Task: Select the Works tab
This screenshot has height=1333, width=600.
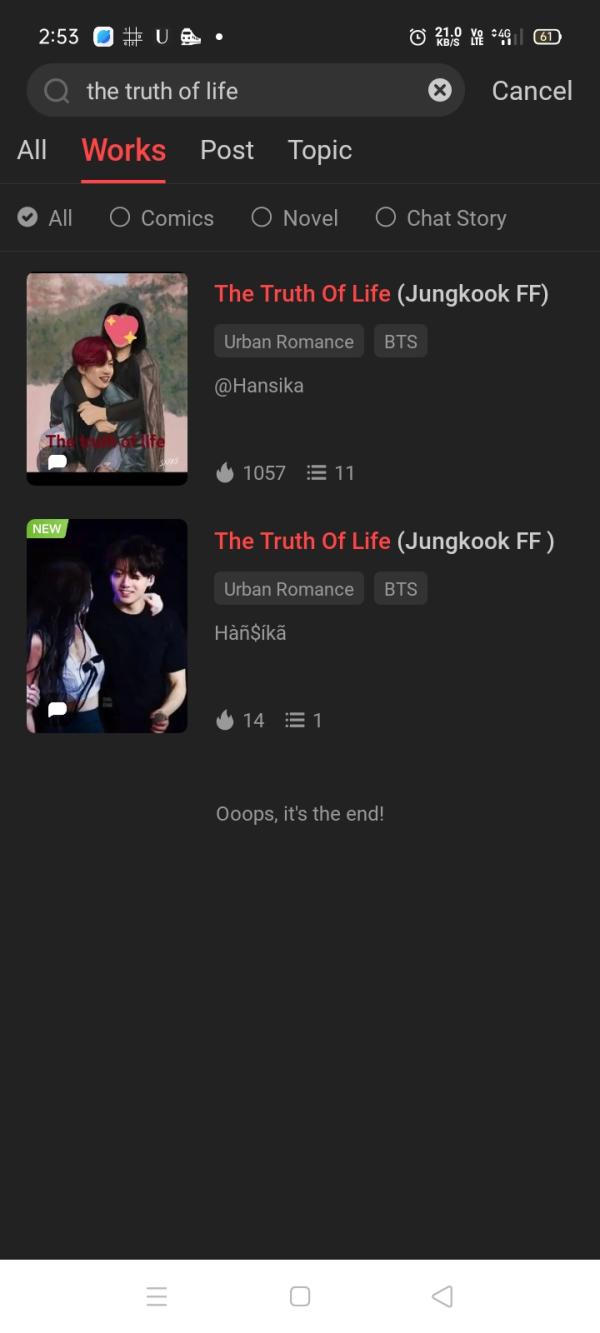Action: (x=123, y=150)
